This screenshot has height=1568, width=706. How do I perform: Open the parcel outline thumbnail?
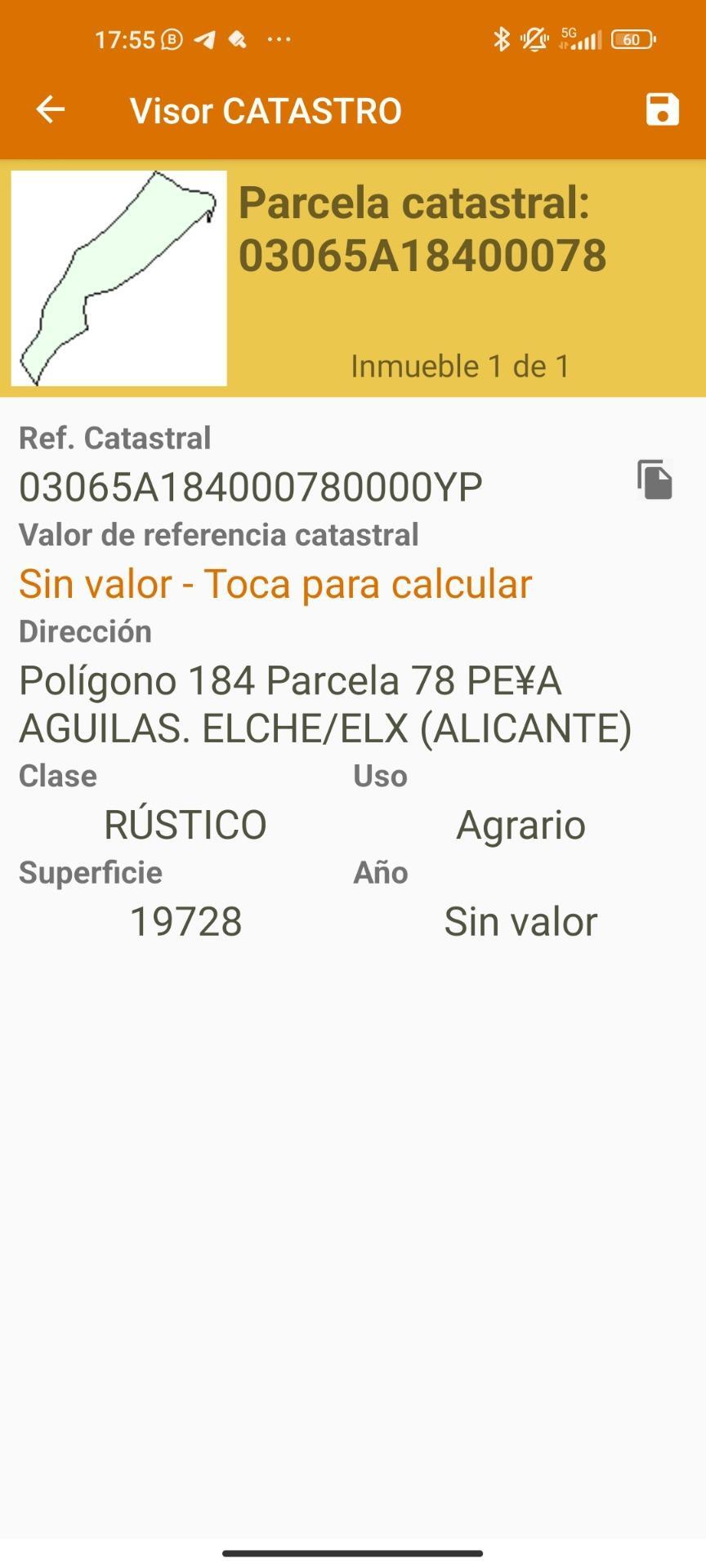pyautogui.click(x=119, y=278)
